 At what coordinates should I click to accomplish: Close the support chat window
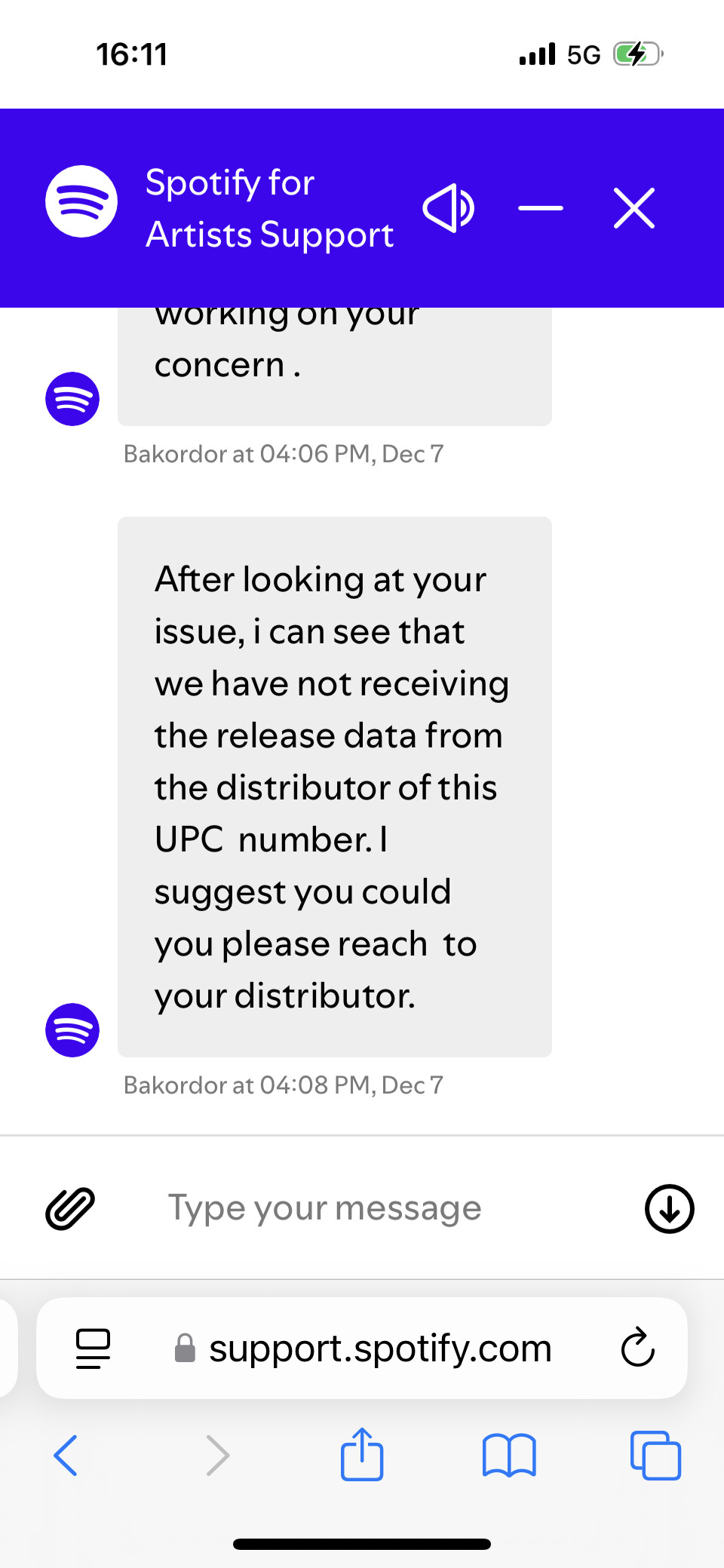pyautogui.click(x=634, y=208)
